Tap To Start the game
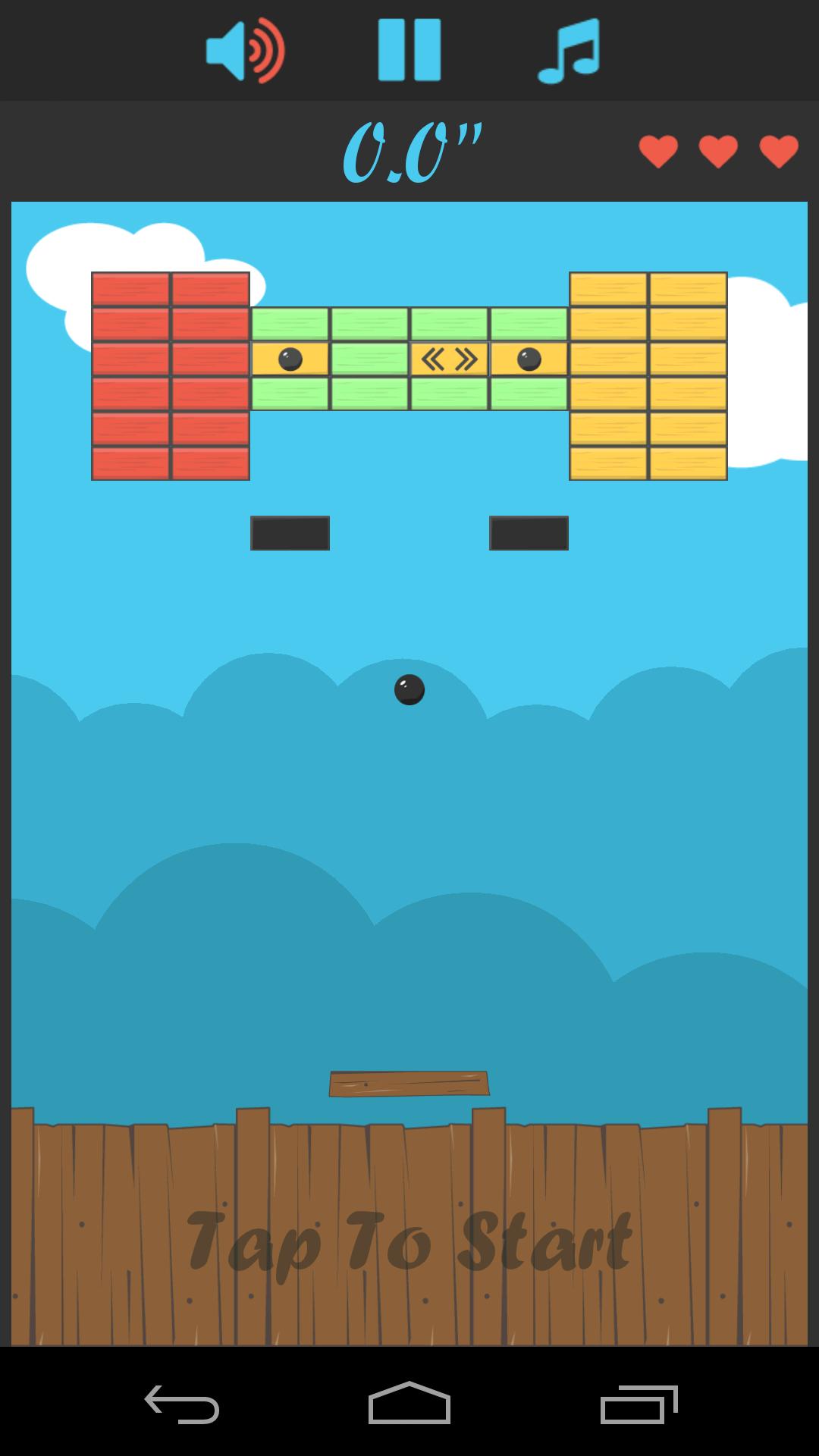 click(x=409, y=1241)
